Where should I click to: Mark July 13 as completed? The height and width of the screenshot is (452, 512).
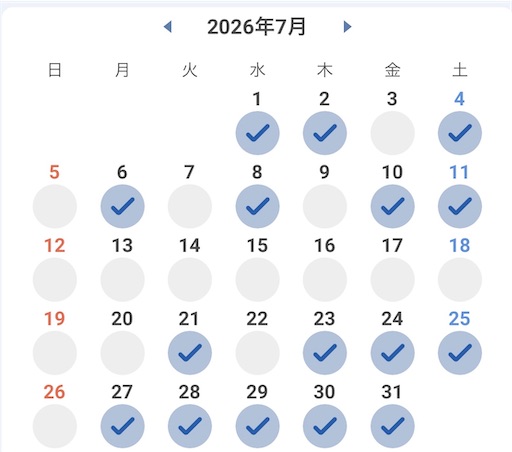point(122,280)
